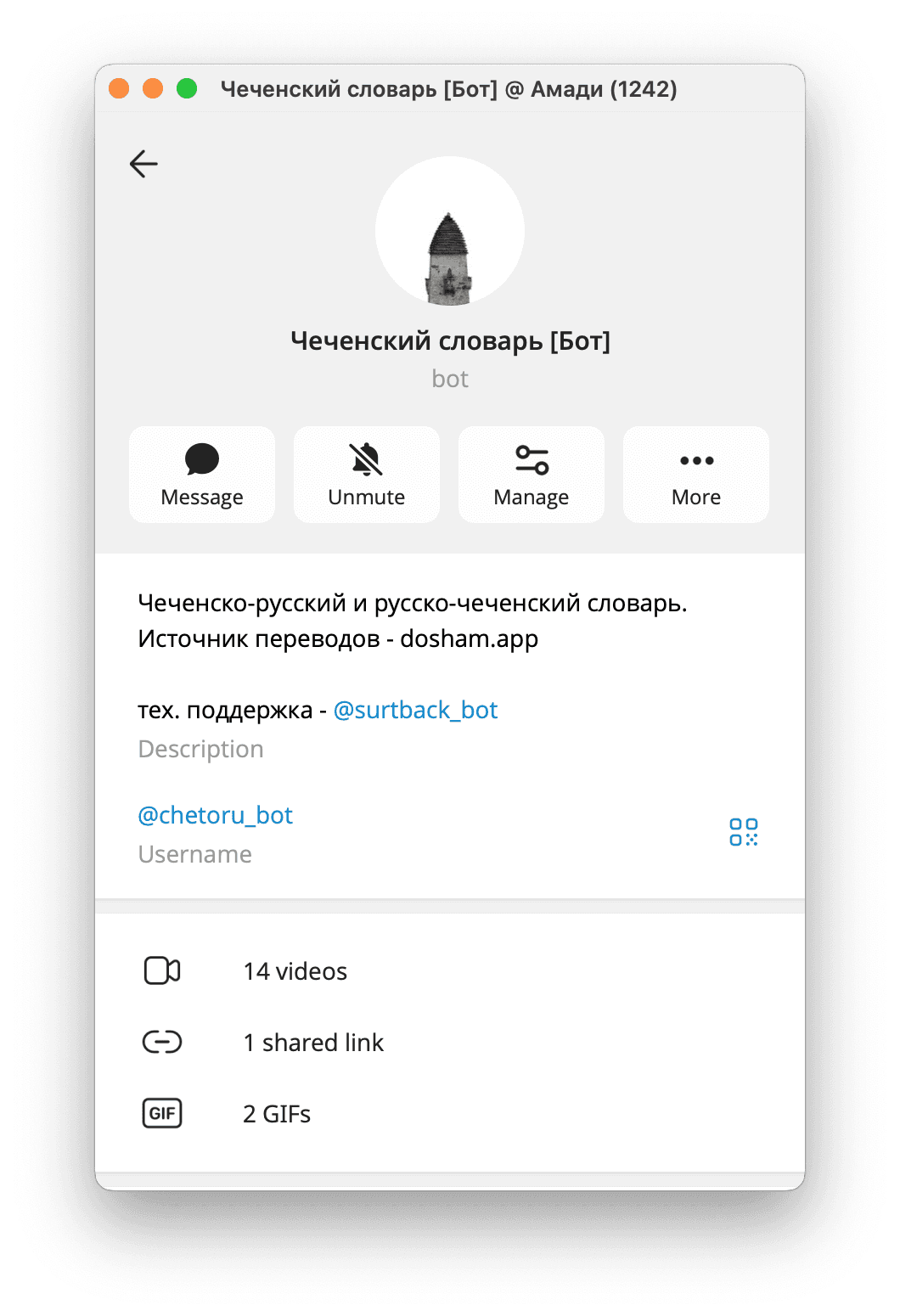Show the QR code for this username
Screen dimensions: 900x1316
744,832
